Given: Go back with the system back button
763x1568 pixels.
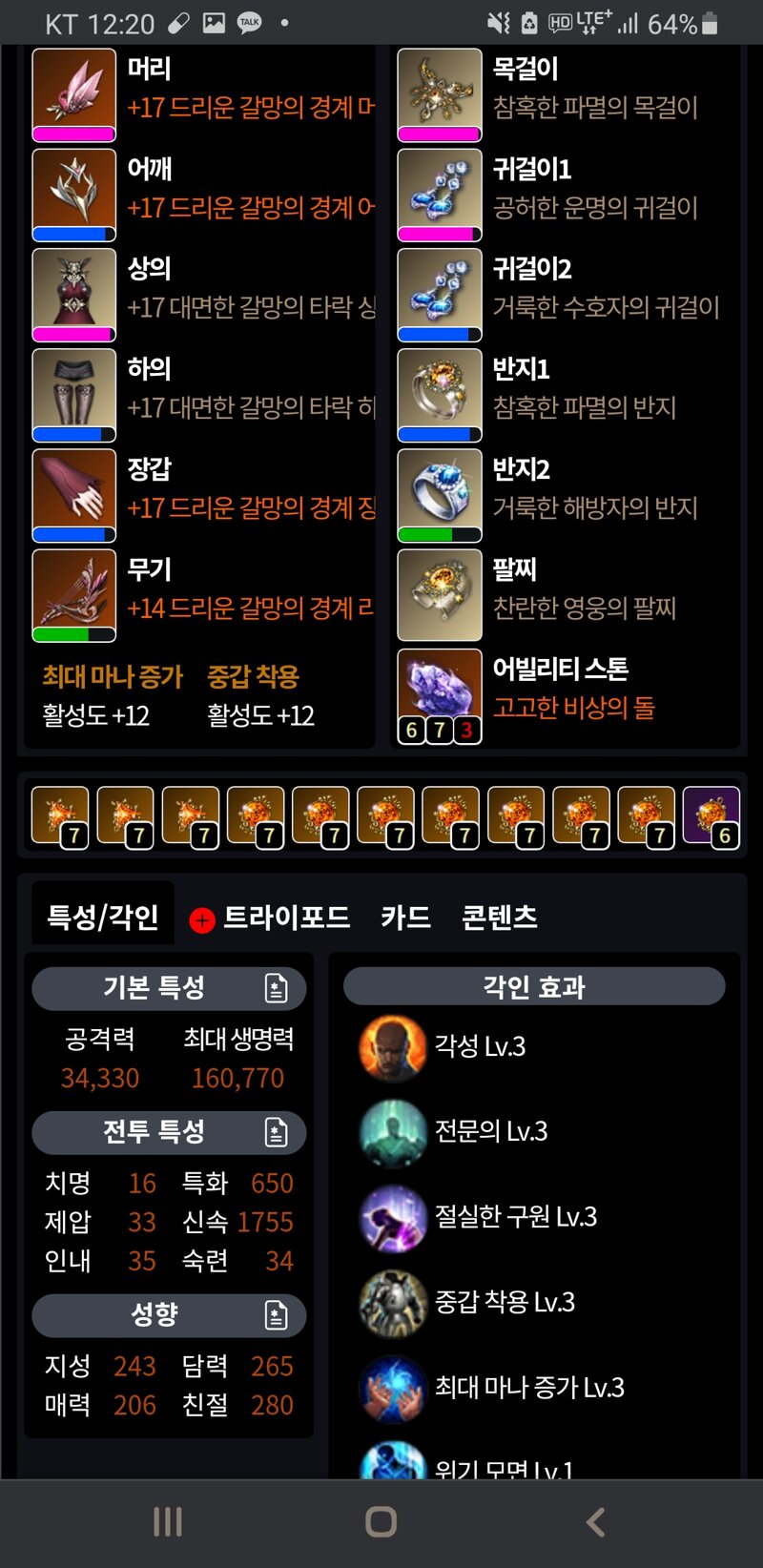Looking at the screenshot, I should point(595,1521).
